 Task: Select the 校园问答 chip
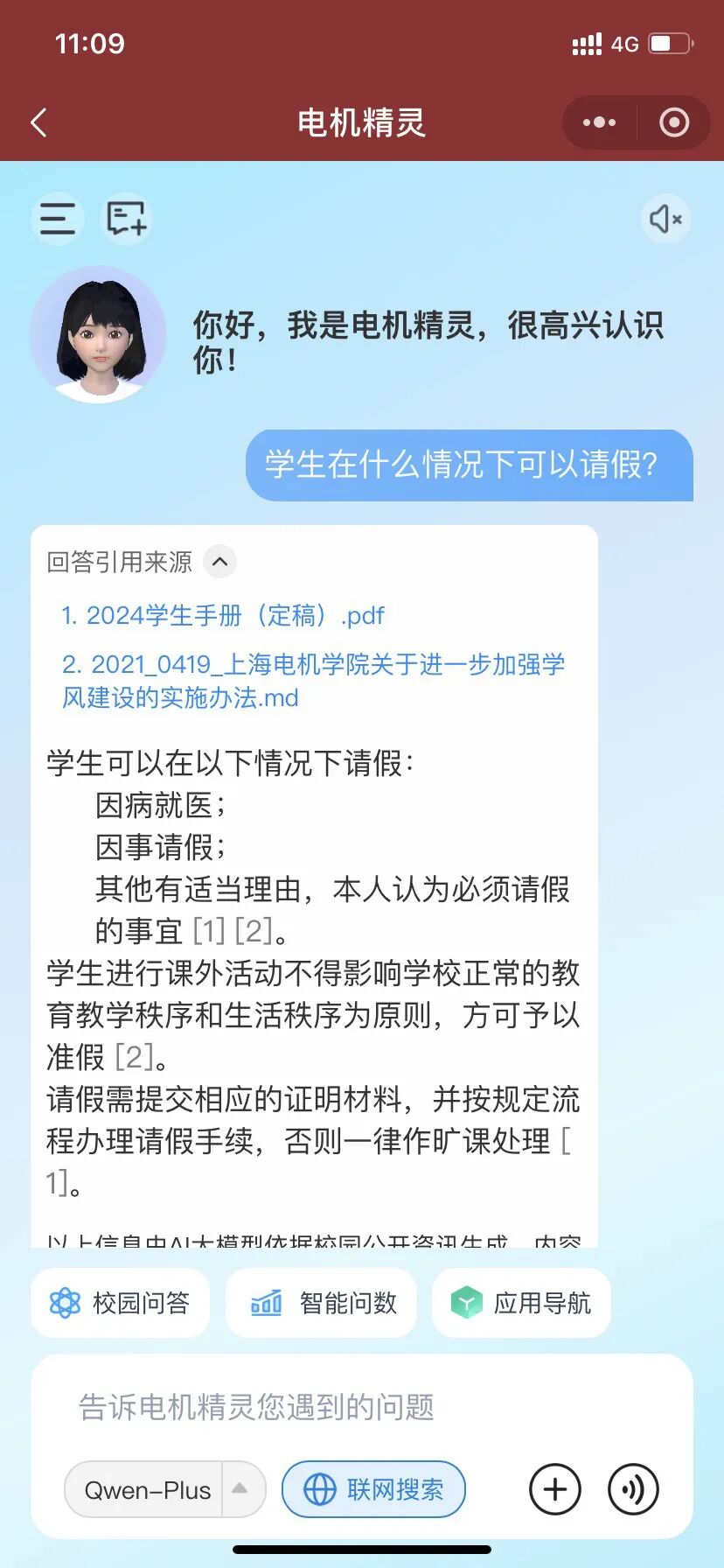[120, 1303]
